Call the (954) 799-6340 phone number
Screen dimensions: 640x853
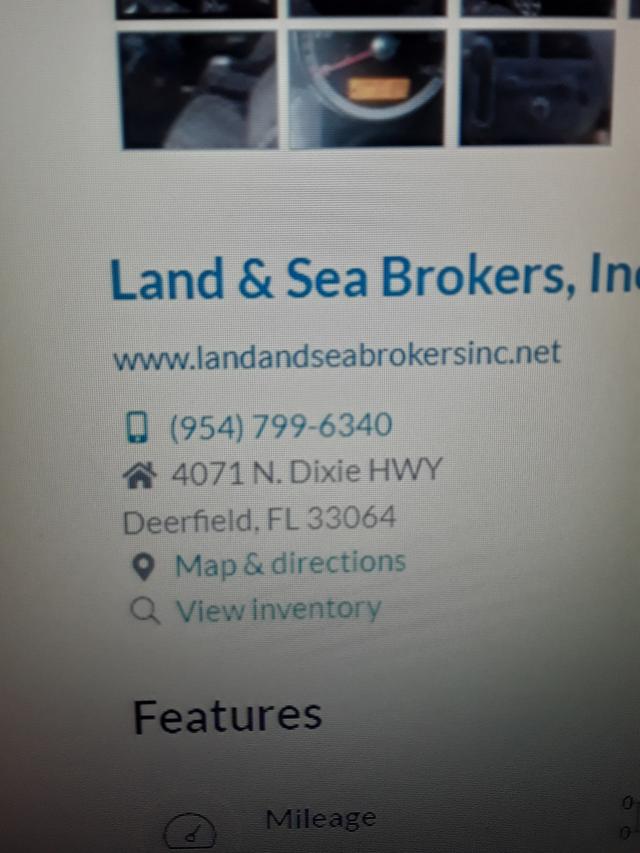[280, 427]
